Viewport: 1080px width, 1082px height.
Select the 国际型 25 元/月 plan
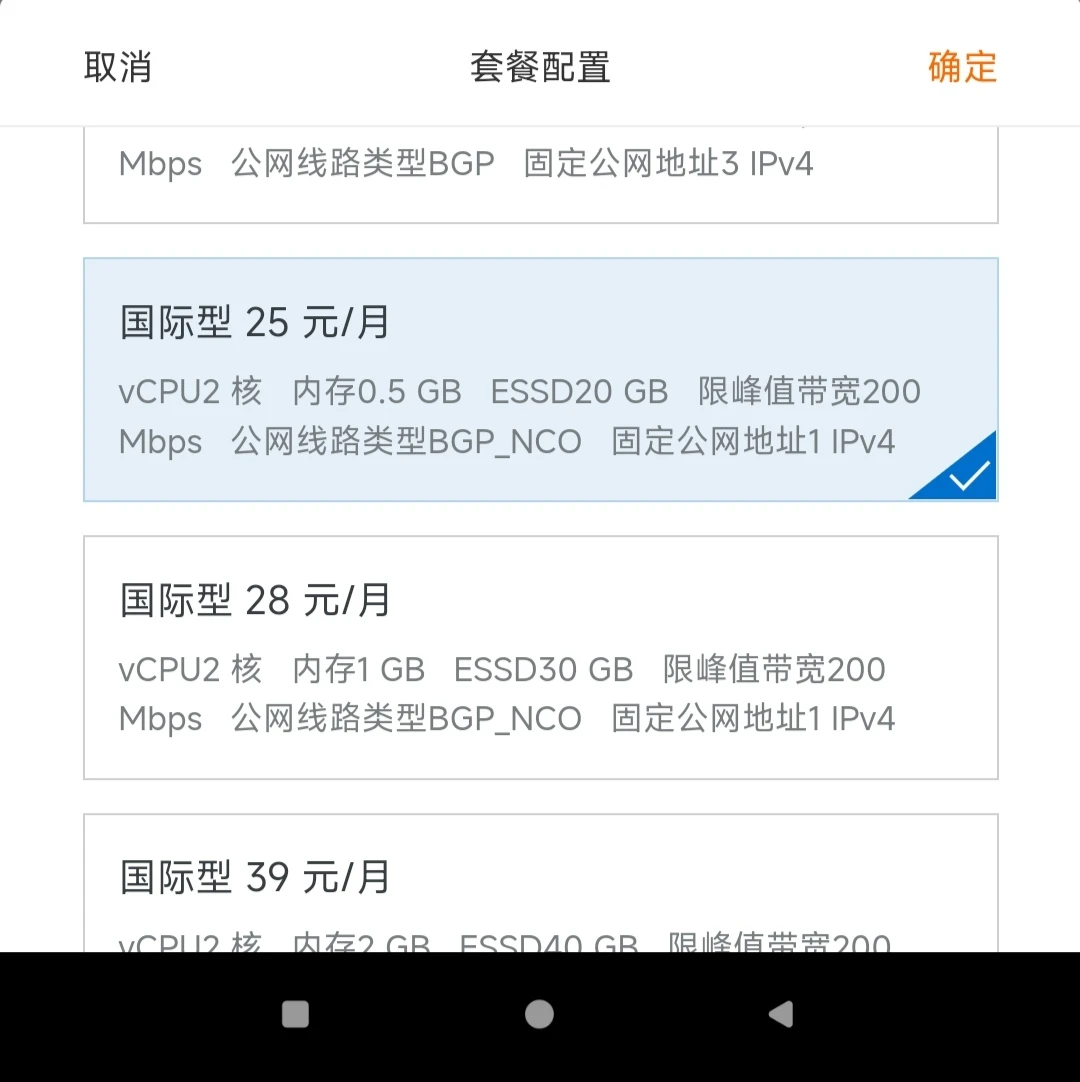point(540,380)
